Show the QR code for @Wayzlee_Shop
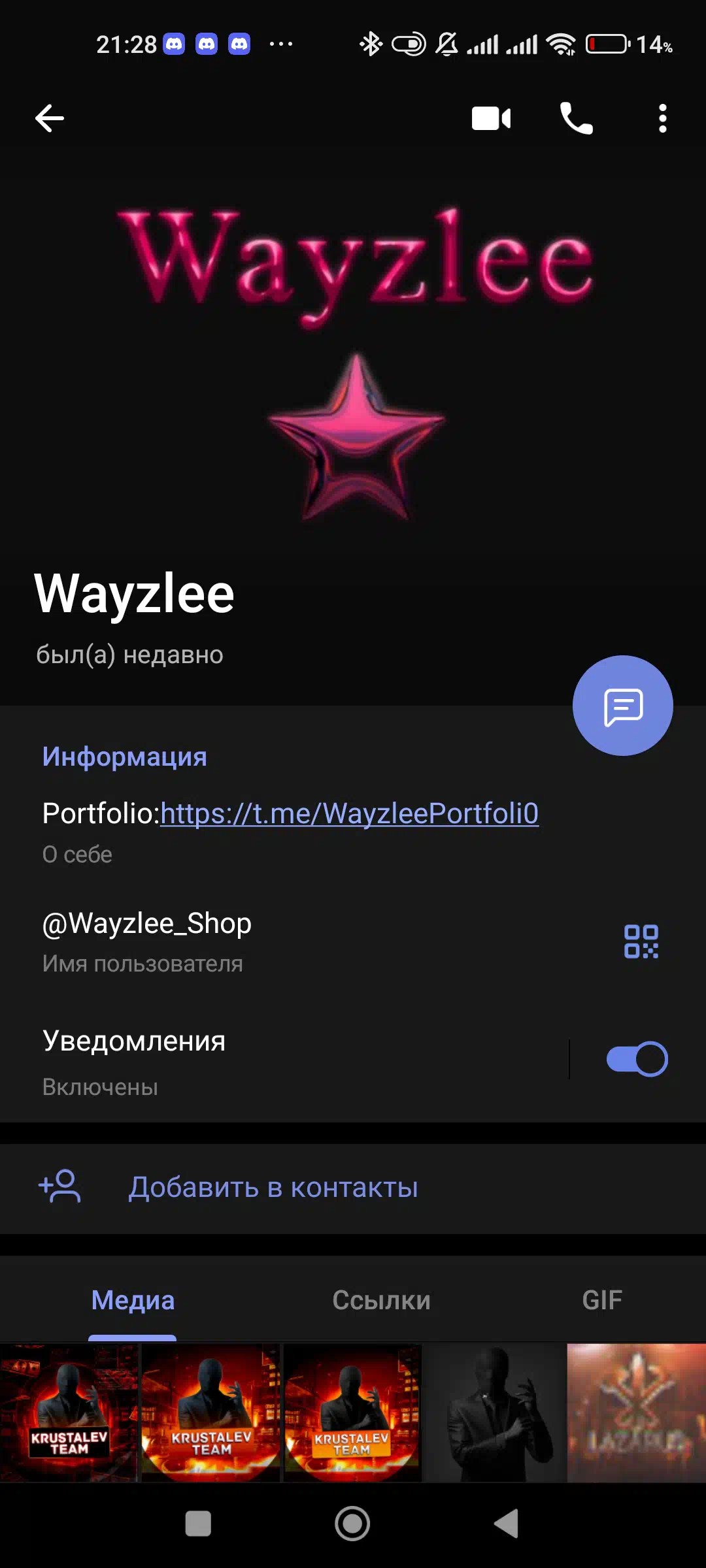 point(641,941)
